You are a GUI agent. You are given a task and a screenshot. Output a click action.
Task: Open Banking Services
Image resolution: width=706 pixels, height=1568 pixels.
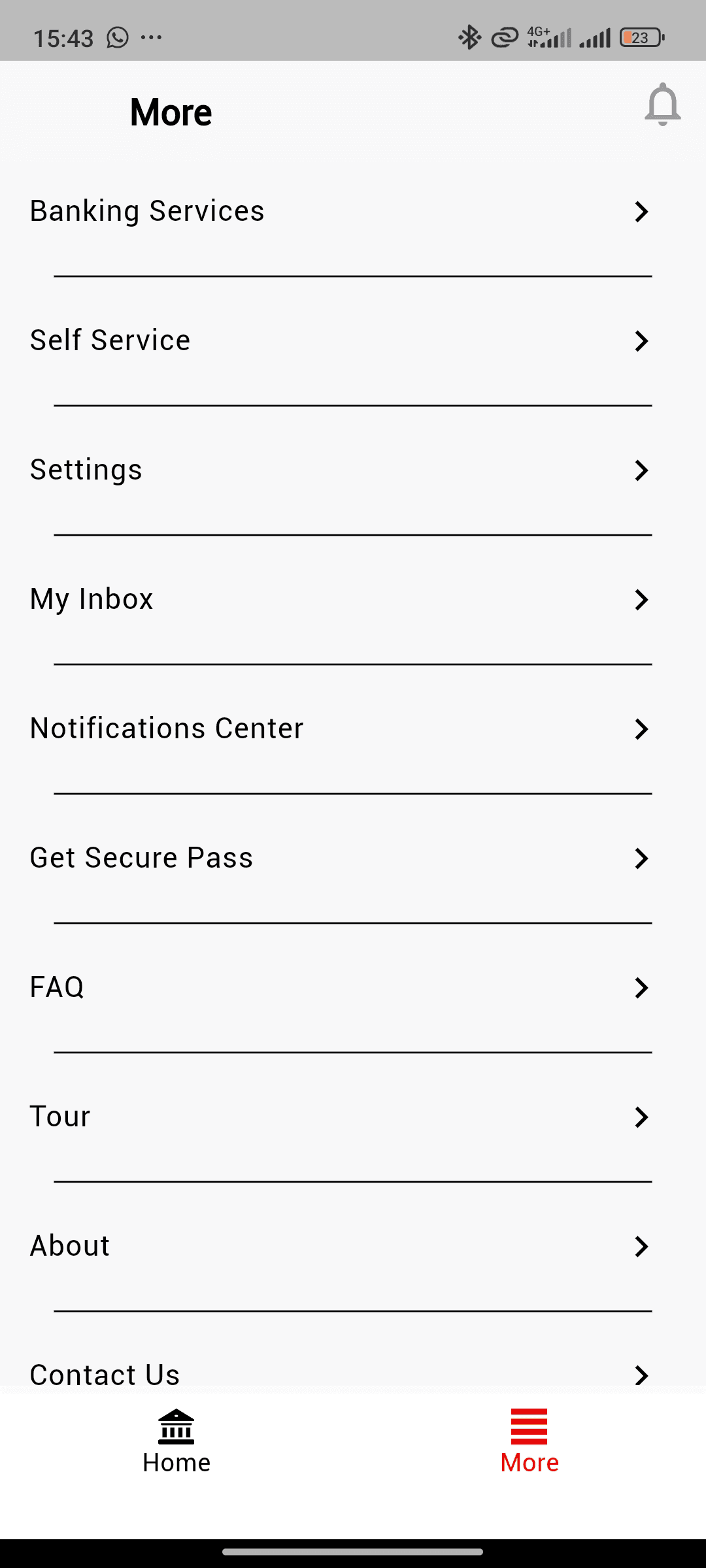(340, 211)
